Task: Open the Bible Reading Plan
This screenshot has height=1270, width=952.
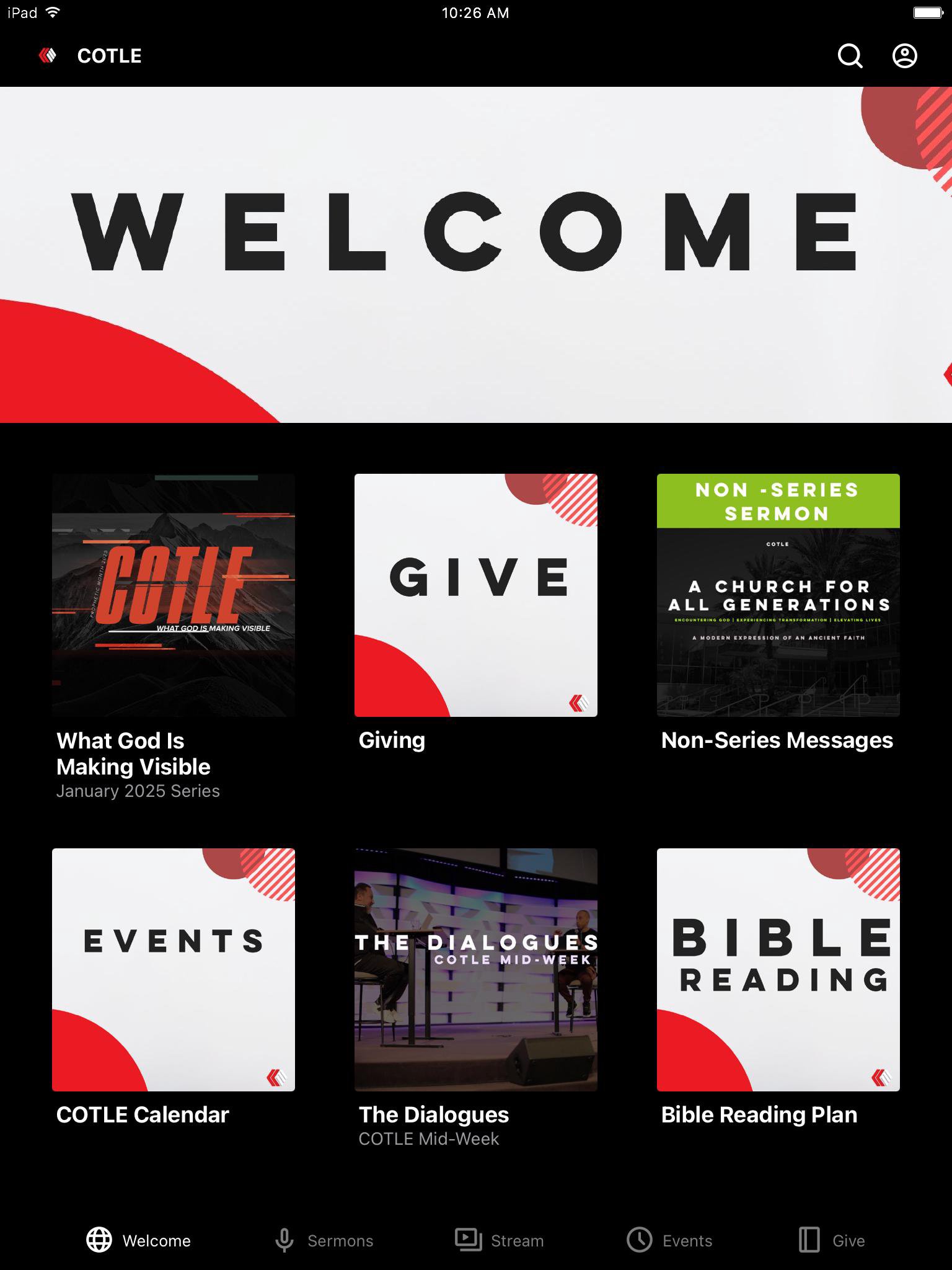Action: point(778,969)
